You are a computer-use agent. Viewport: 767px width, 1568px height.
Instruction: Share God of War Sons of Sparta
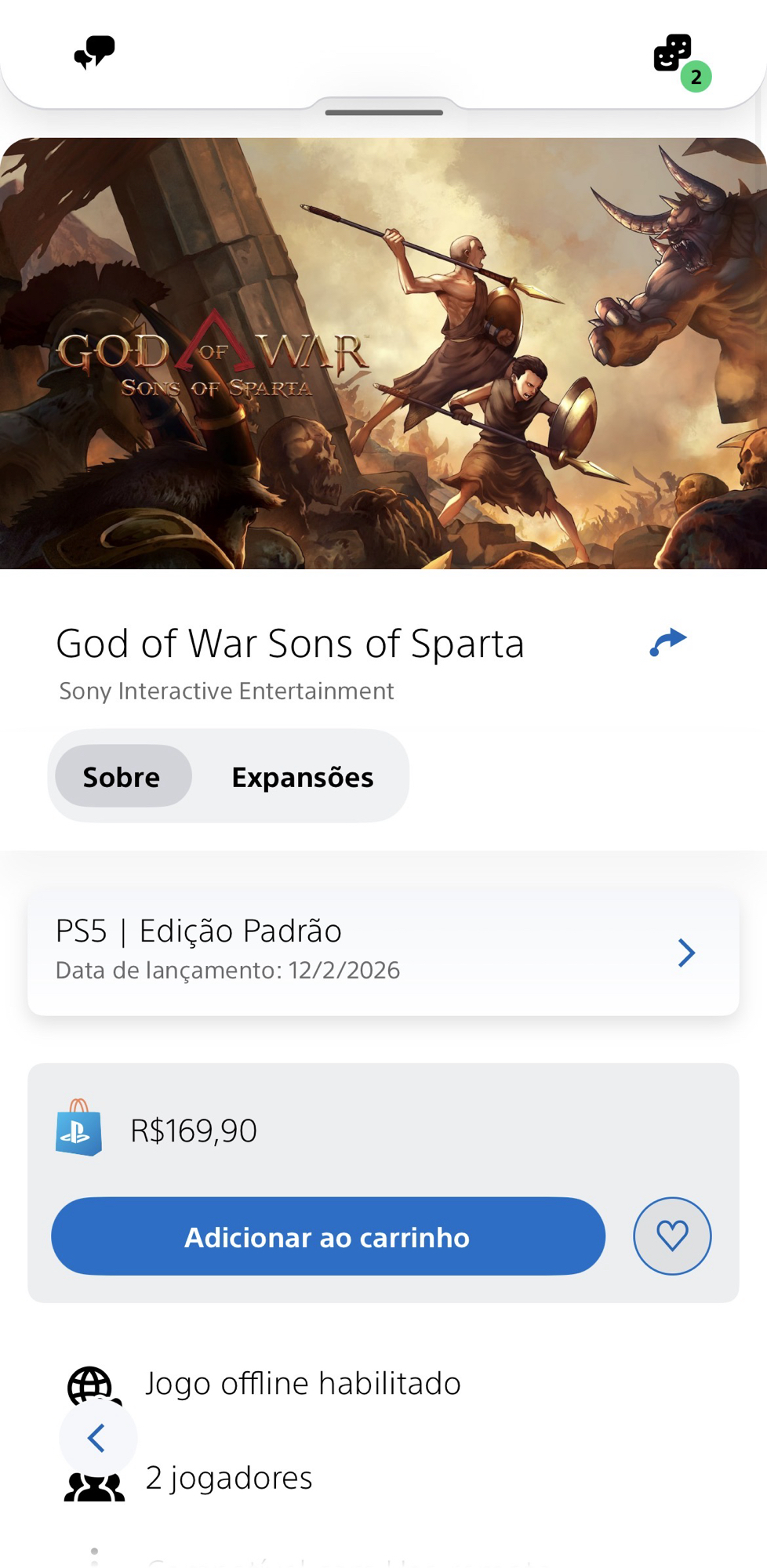[668, 642]
